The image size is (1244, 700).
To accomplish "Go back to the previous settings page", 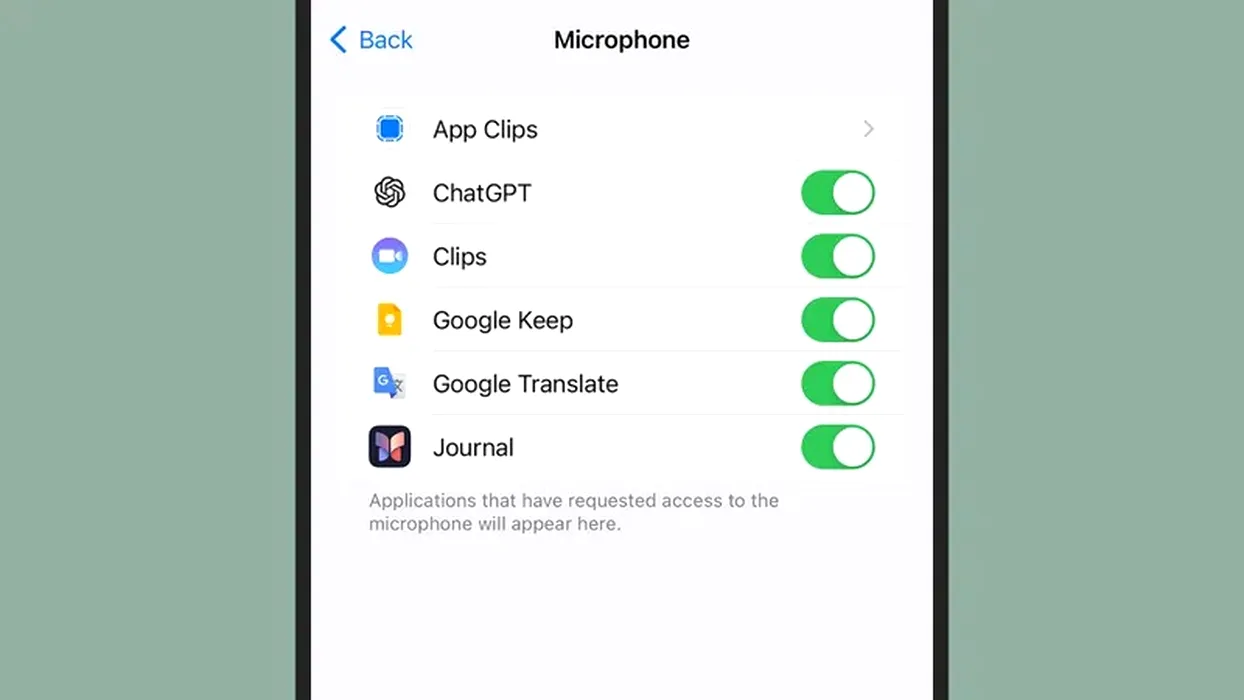I will coord(371,40).
